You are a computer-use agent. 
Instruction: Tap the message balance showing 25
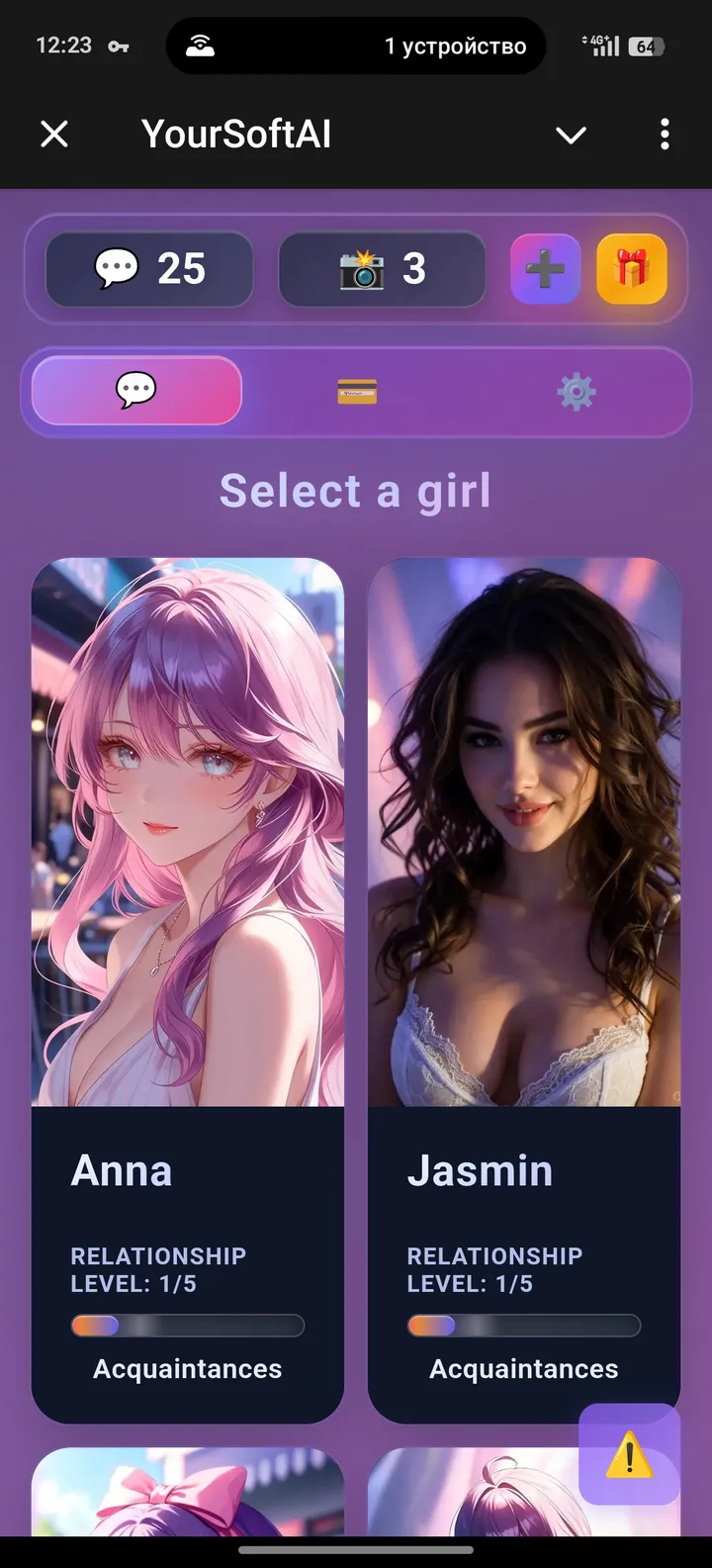point(149,269)
